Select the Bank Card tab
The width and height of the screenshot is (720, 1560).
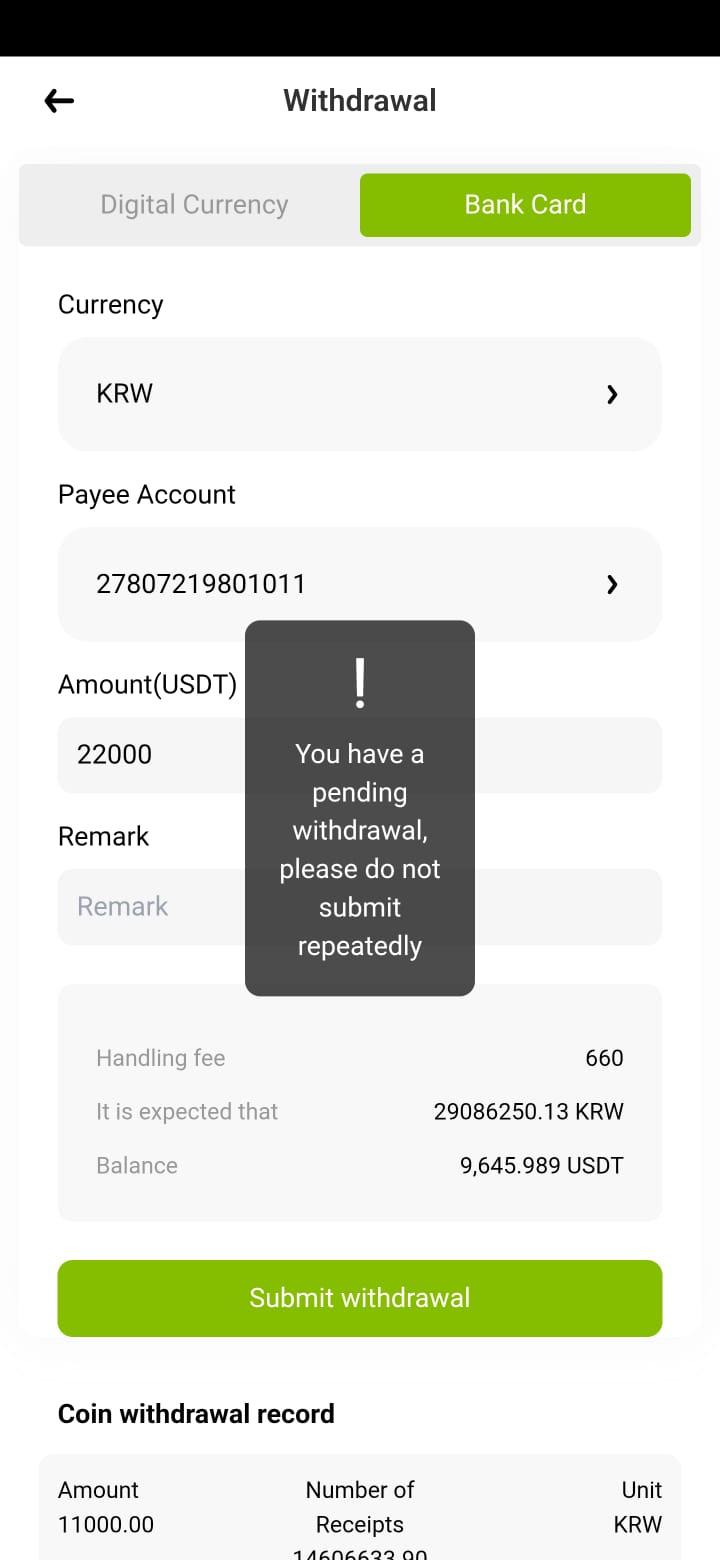(525, 205)
